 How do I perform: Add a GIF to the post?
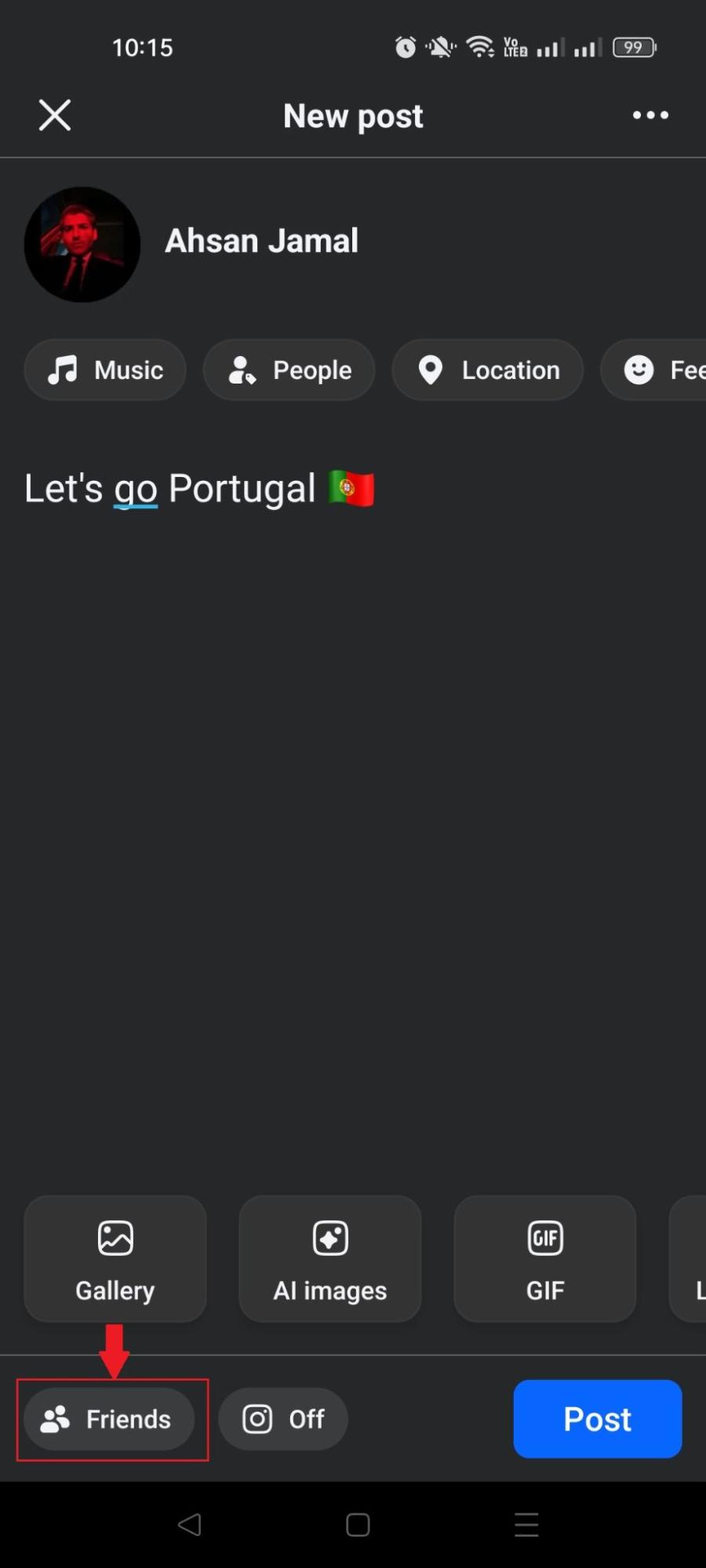tap(544, 1259)
